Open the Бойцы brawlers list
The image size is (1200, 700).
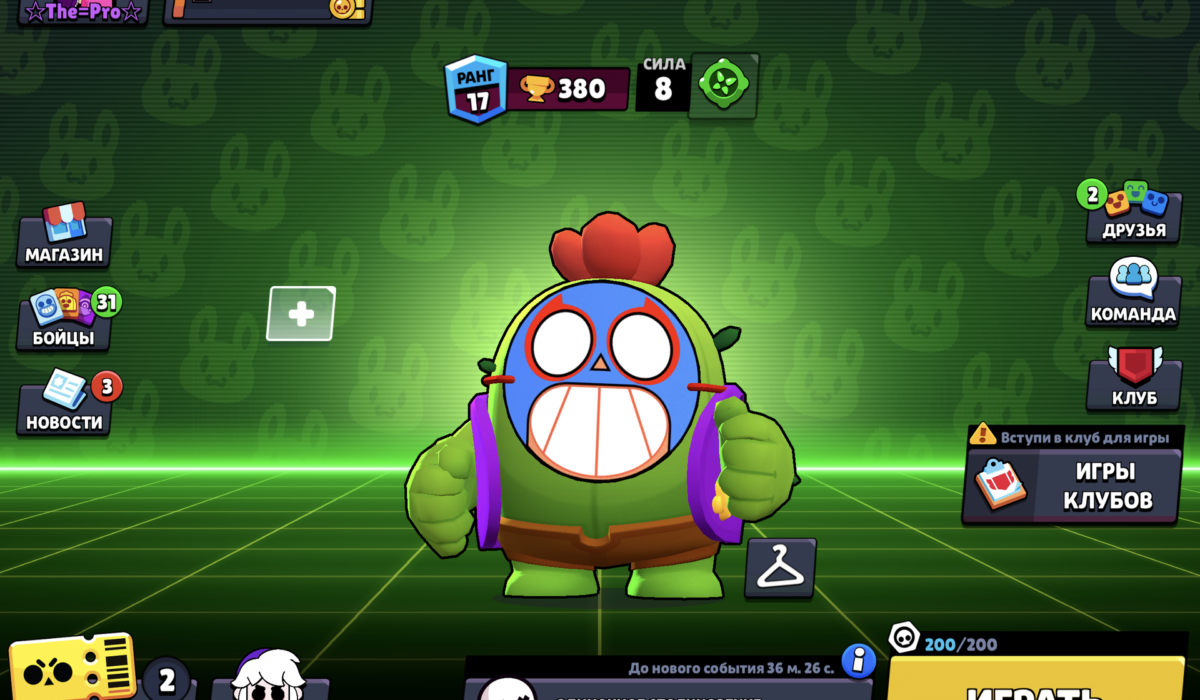(65, 320)
